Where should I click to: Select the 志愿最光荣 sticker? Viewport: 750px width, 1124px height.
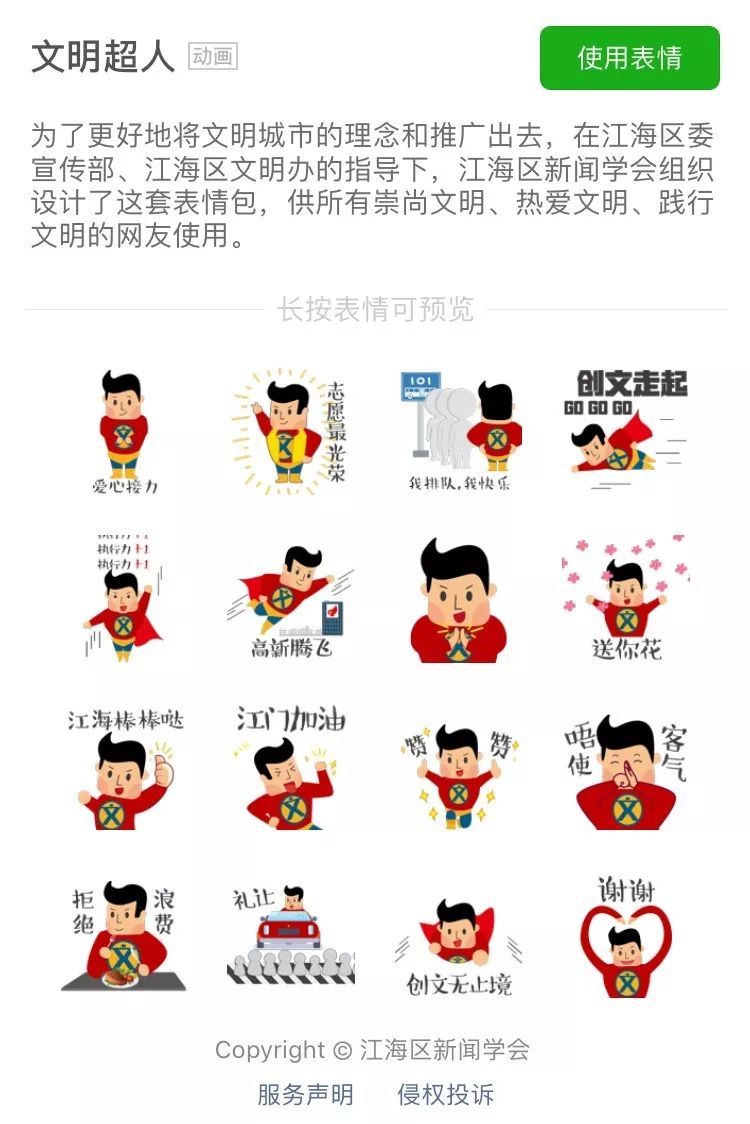pos(291,433)
